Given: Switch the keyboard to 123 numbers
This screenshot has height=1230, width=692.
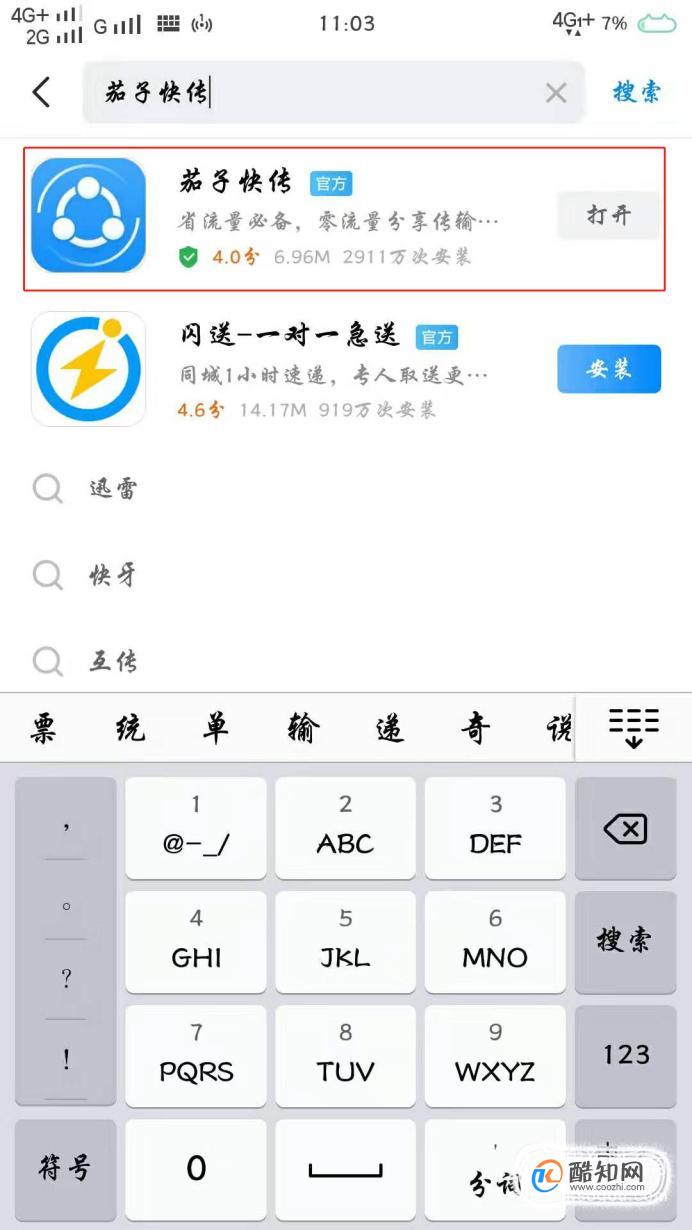Looking at the screenshot, I should coord(626,1055).
